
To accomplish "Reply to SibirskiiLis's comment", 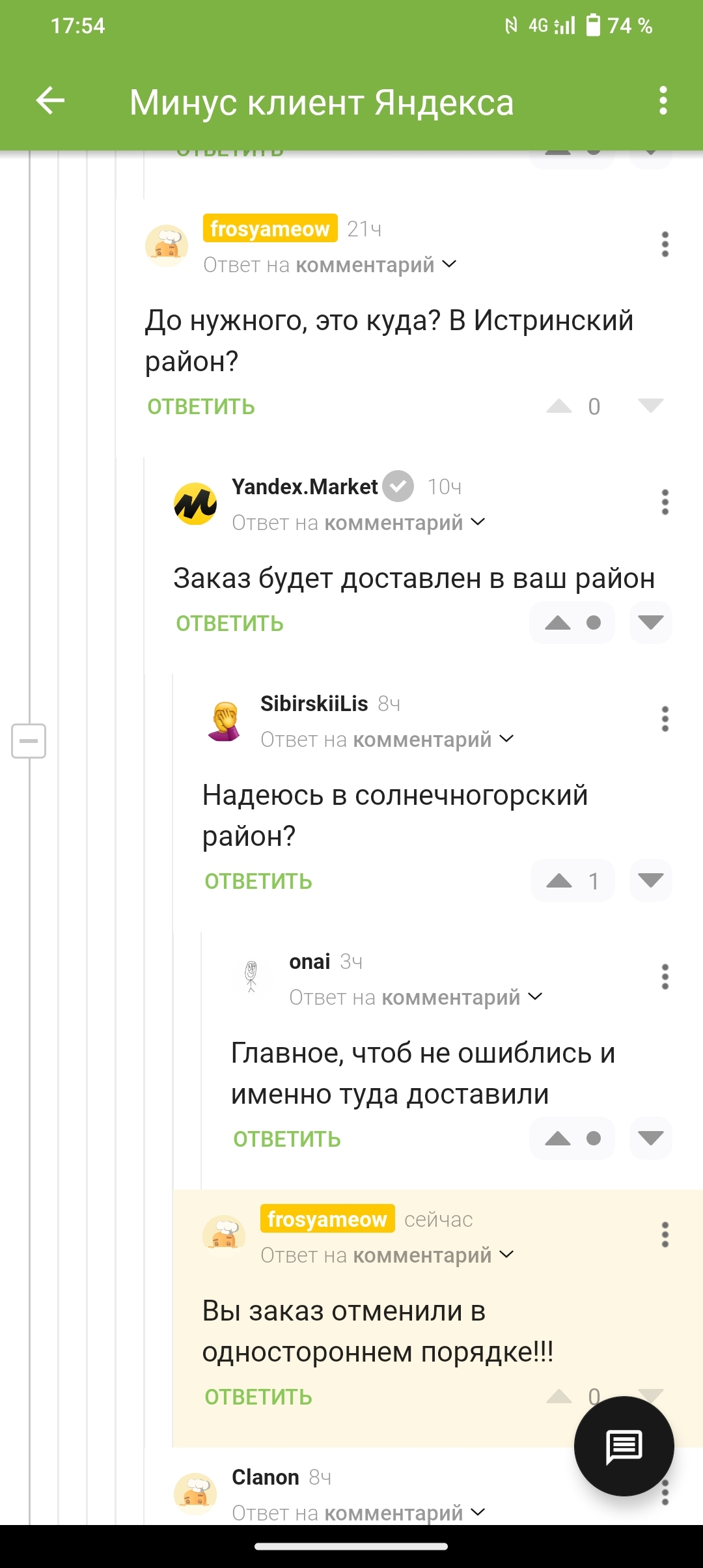I will pyautogui.click(x=258, y=881).
